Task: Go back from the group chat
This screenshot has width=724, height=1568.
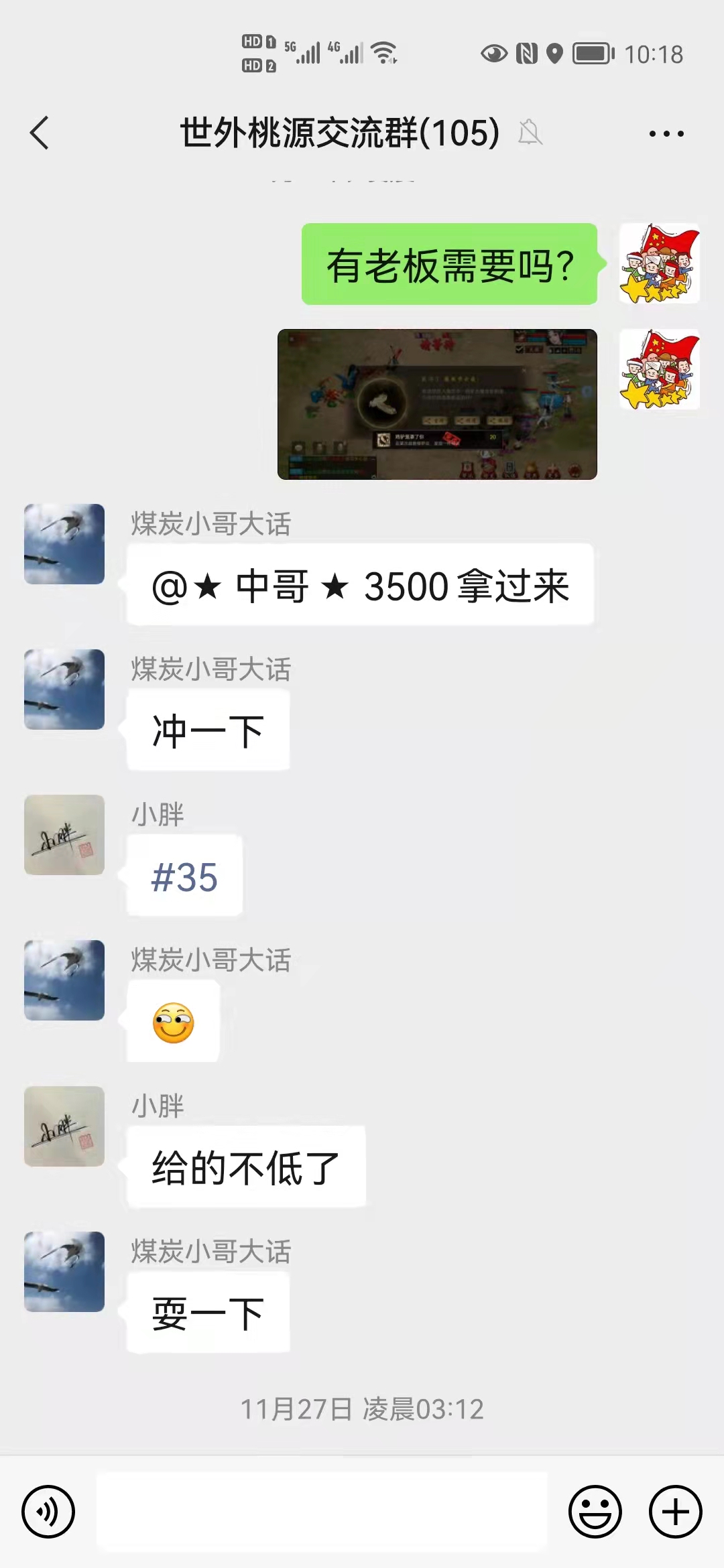Action: pos(40,133)
